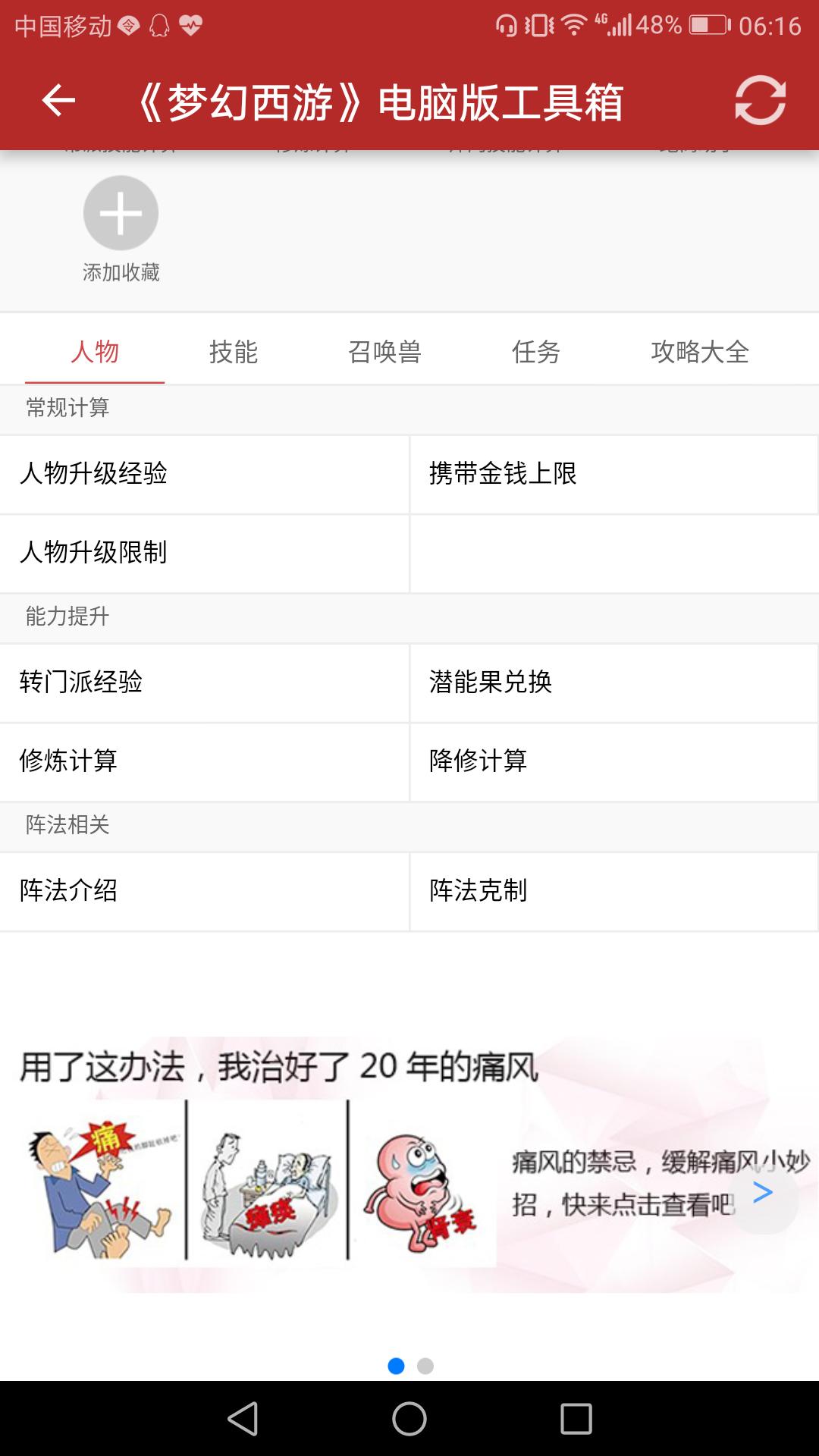
Task: Open 人物升级经验 calculator
Action: pyautogui.click(x=205, y=474)
